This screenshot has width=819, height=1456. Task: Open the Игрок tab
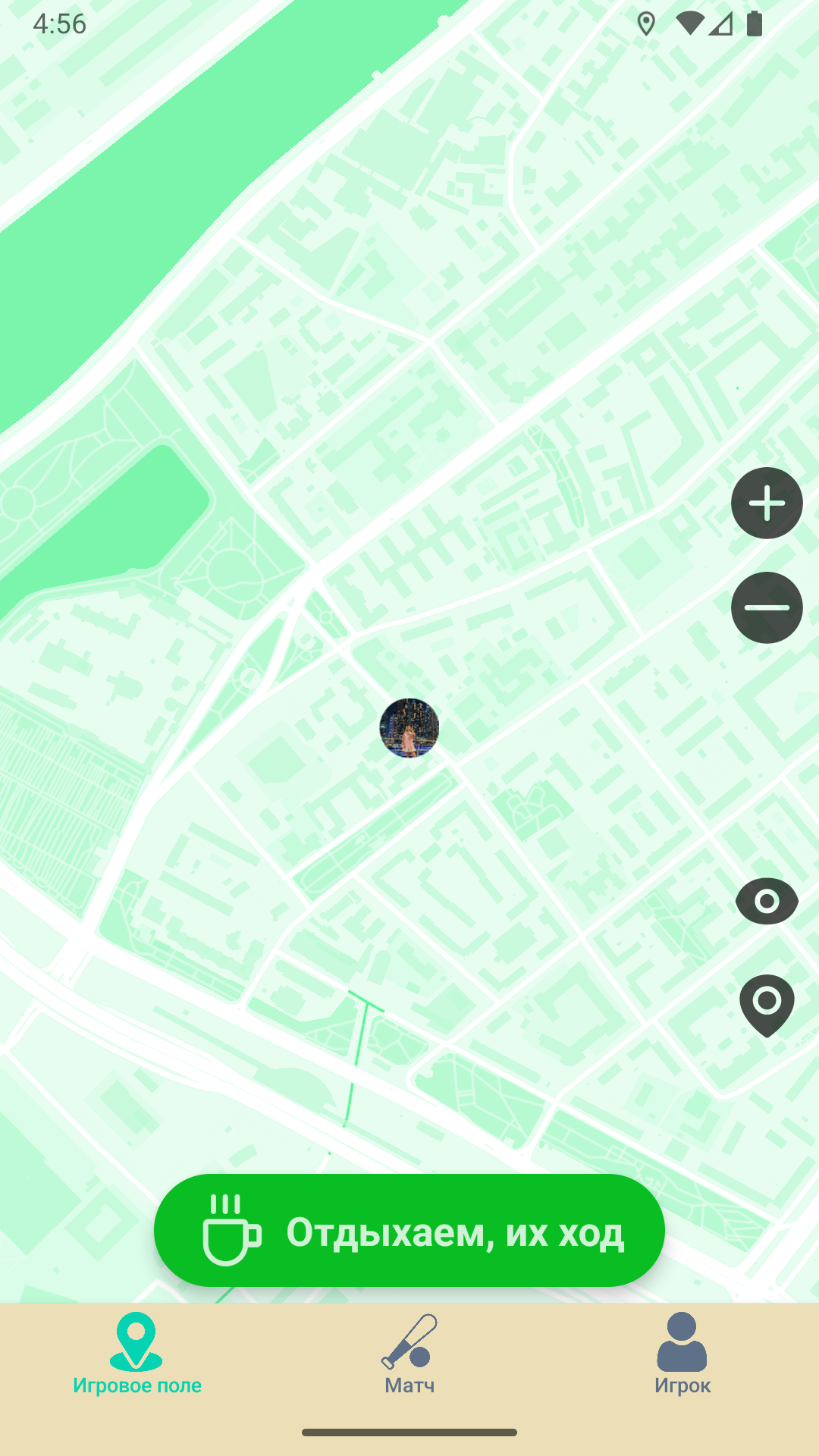coord(682,1355)
